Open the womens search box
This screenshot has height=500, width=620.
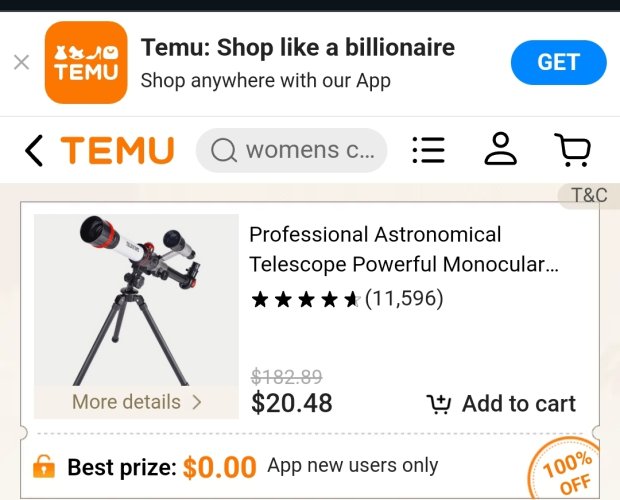point(292,151)
